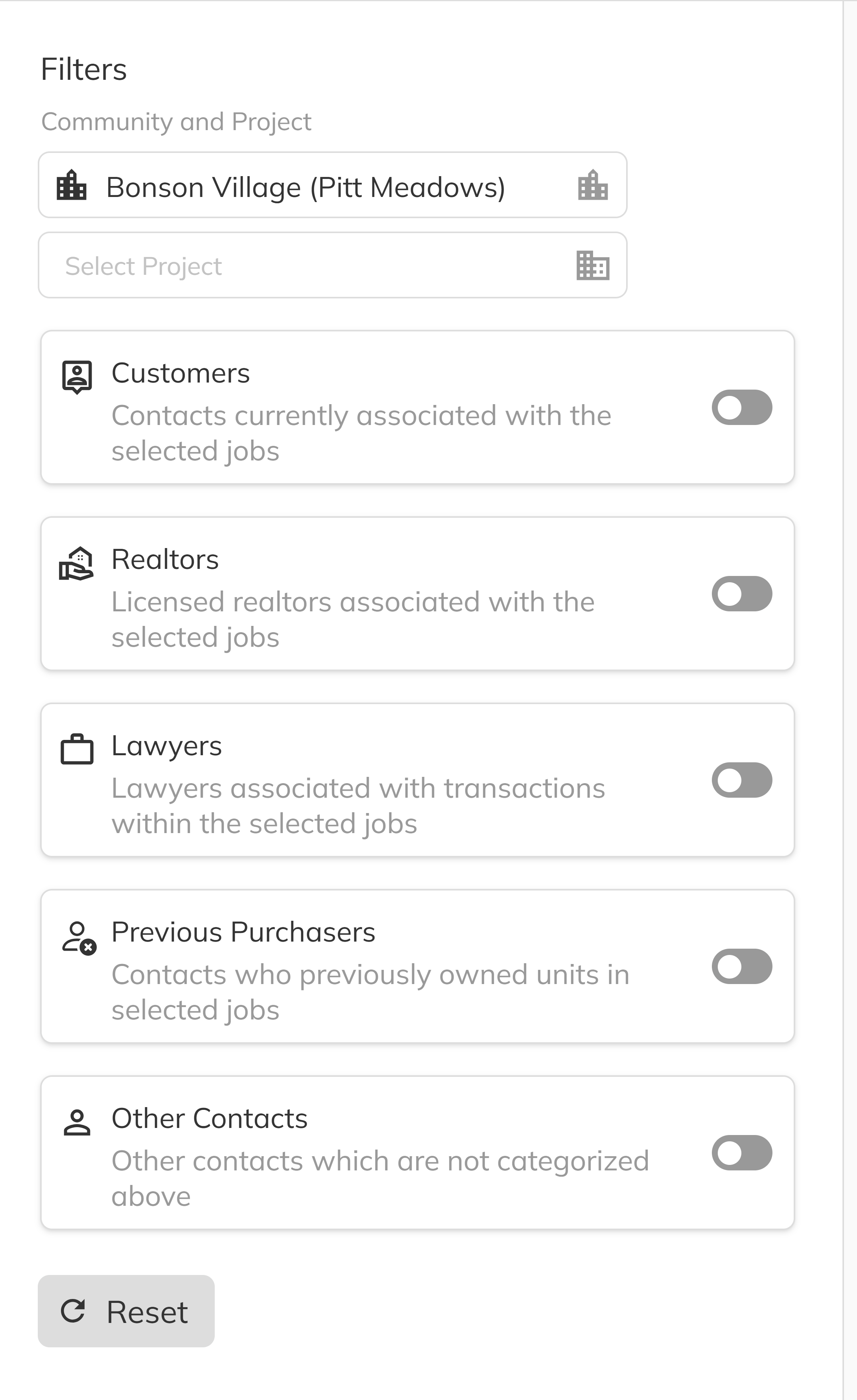857x1400 pixels.
Task: Click the building icon in the Select Project field
Action: [593, 265]
